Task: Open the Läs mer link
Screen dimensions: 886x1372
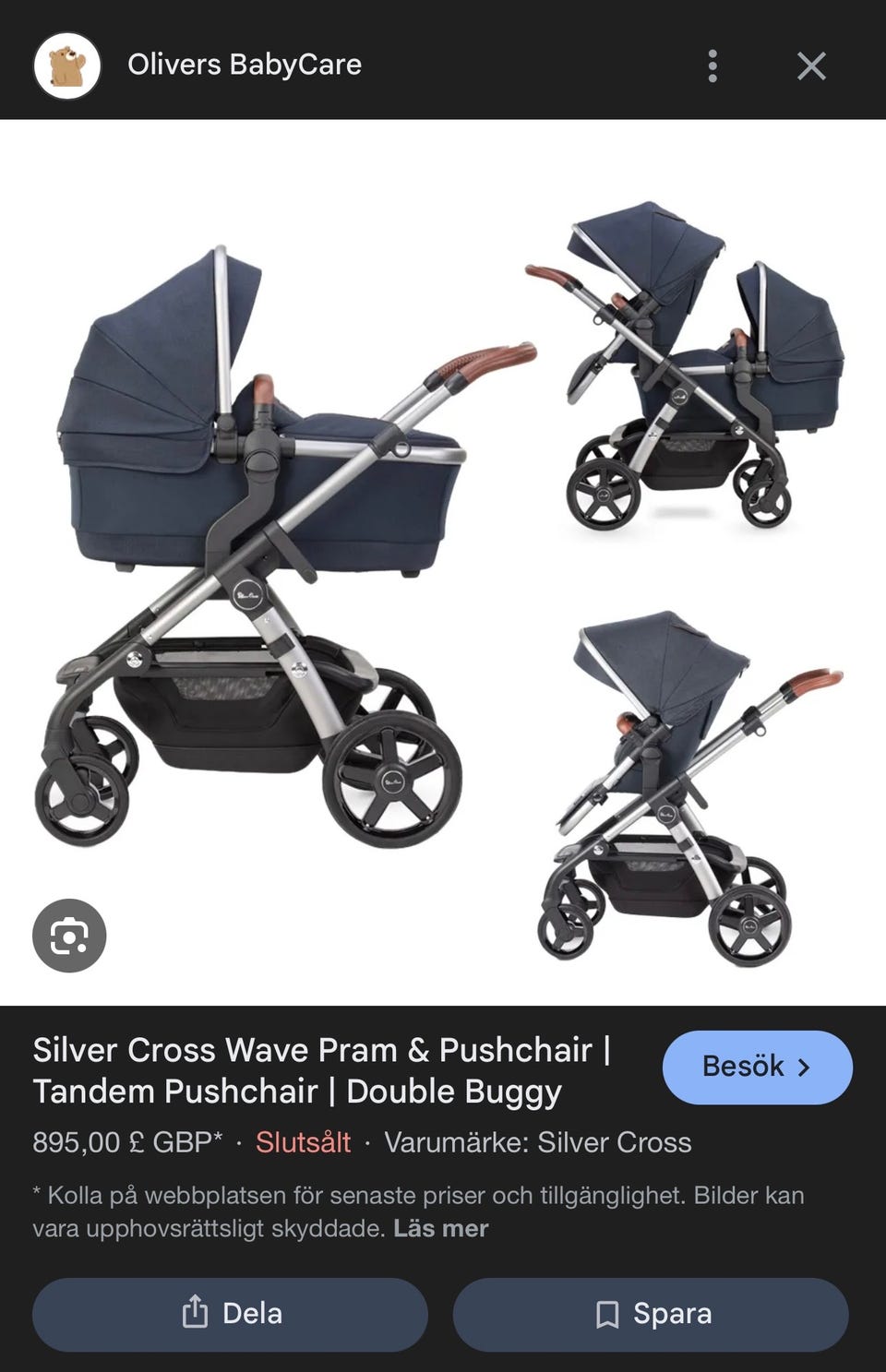Action: (x=440, y=1229)
